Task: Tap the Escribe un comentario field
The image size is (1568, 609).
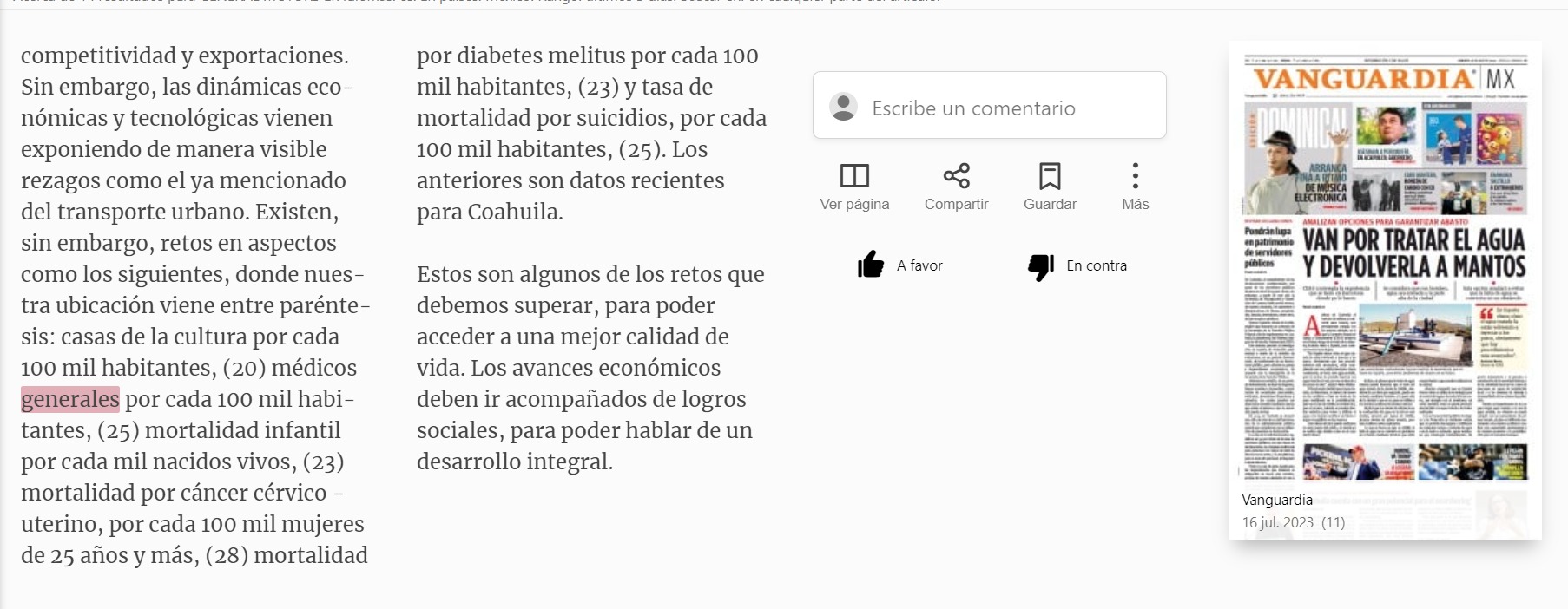Action: tap(989, 106)
